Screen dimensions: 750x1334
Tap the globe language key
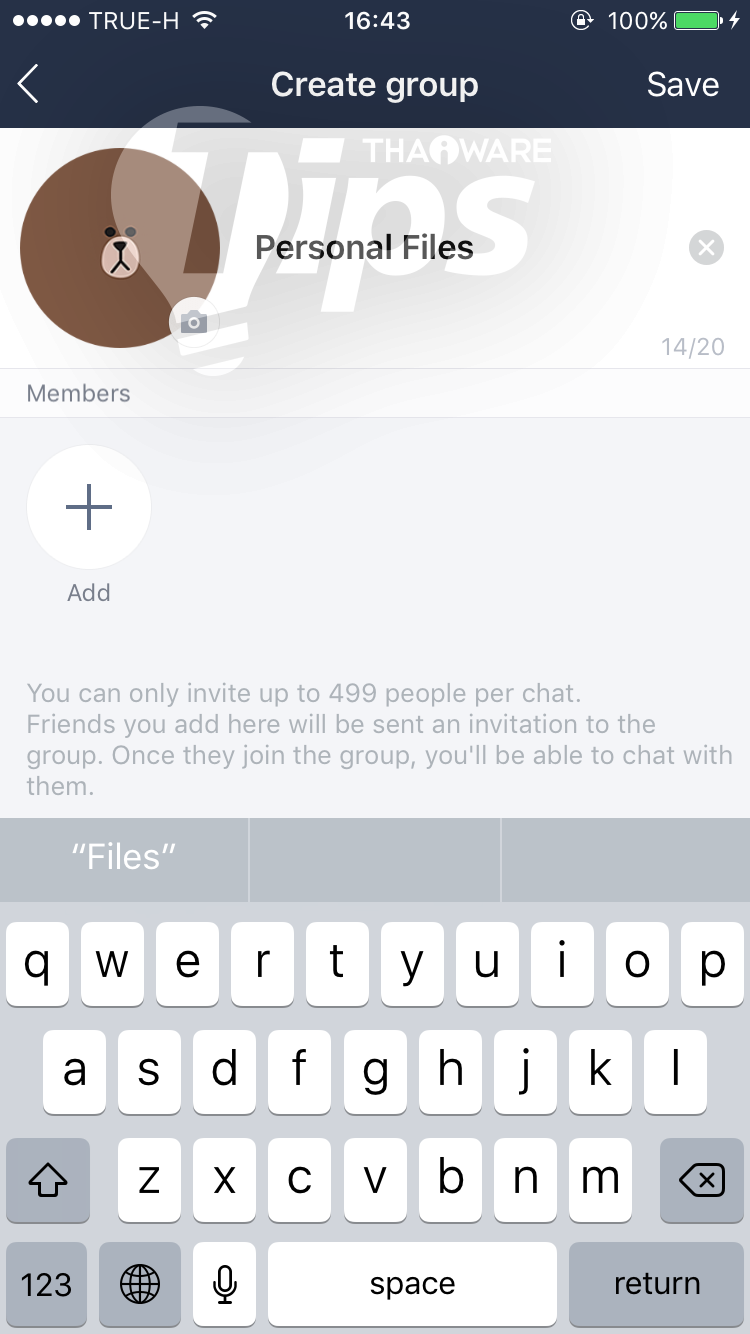pos(140,1284)
